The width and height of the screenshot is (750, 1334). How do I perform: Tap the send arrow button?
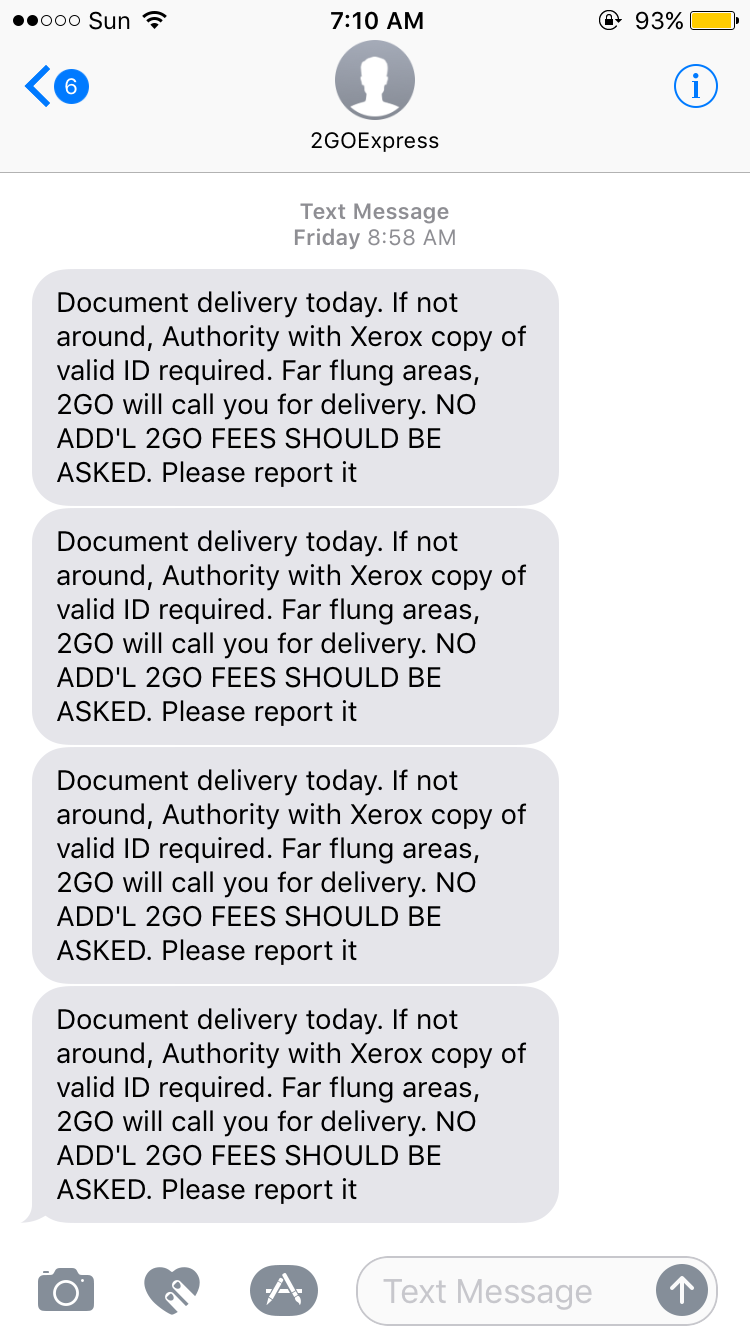682,1291
